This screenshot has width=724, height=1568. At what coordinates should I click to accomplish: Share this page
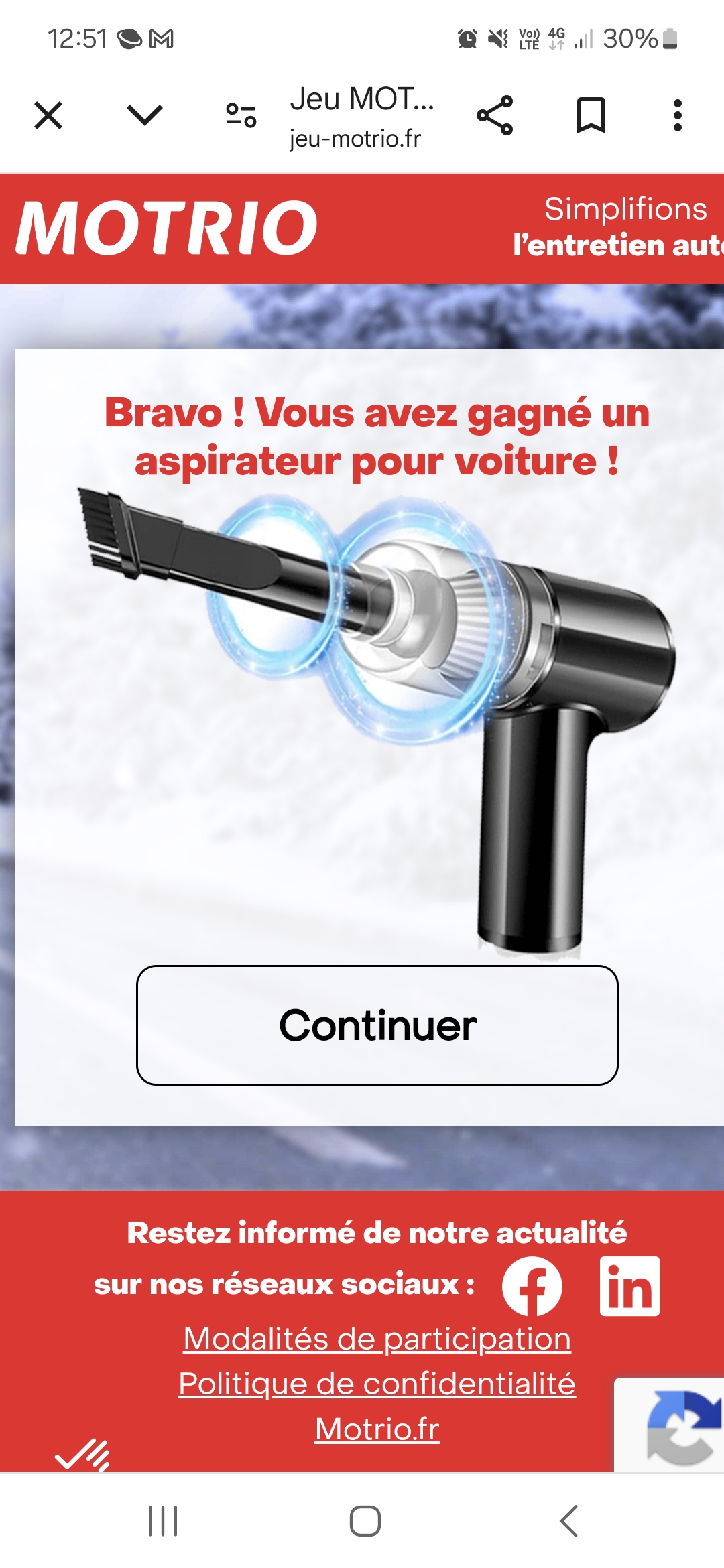(x=495, y=115)
